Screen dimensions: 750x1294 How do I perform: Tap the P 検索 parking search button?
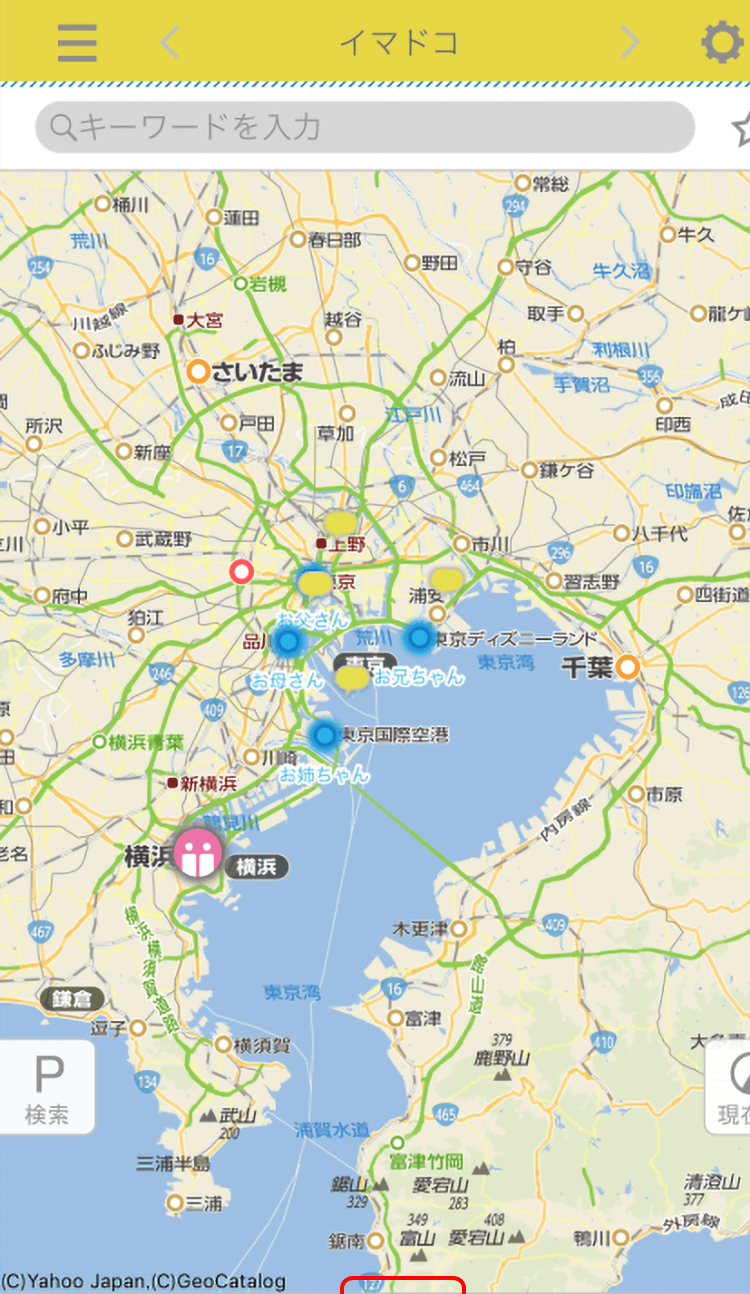point(47,1086)
